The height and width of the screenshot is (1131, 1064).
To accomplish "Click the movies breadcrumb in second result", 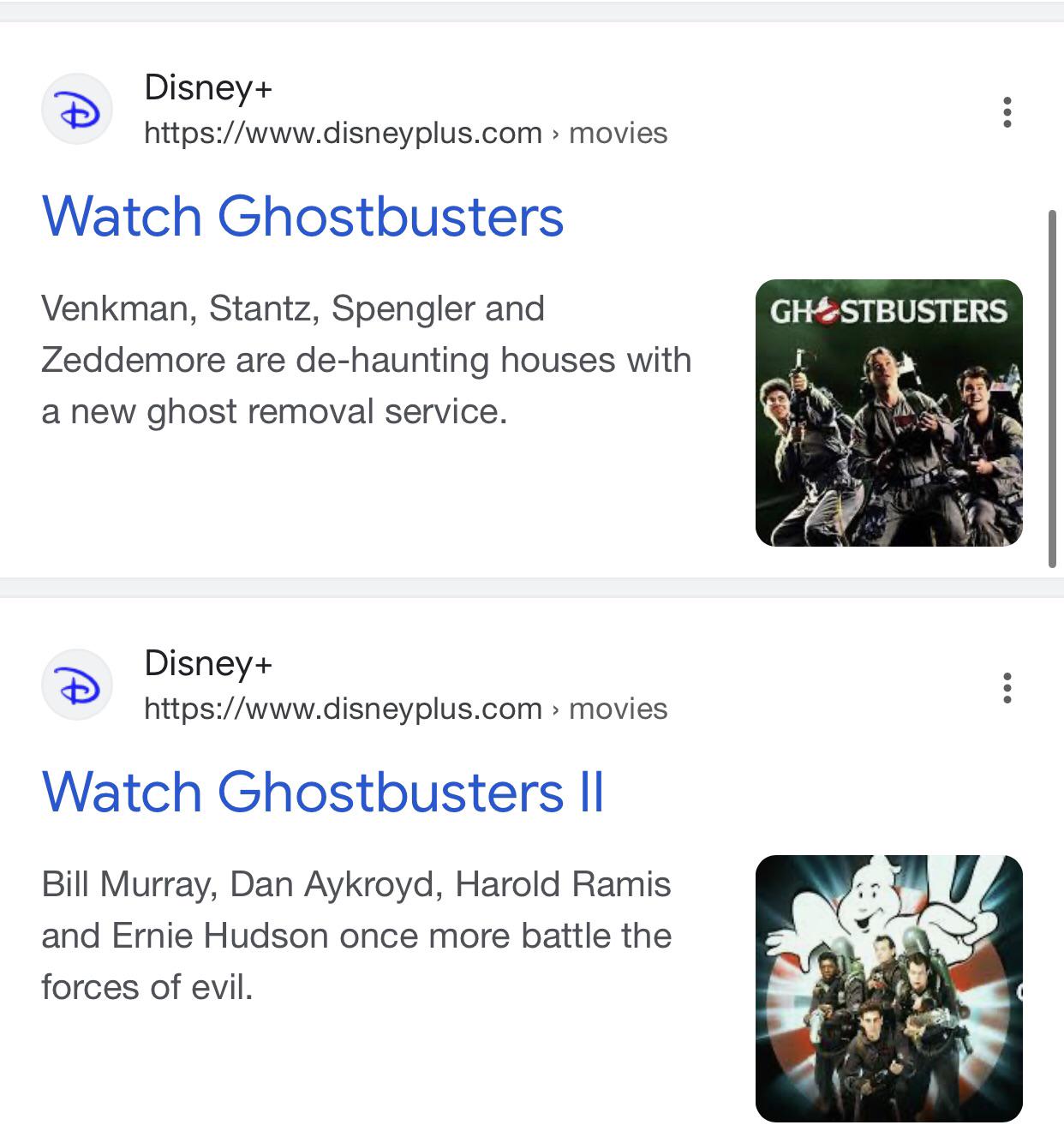I will 619,708.
